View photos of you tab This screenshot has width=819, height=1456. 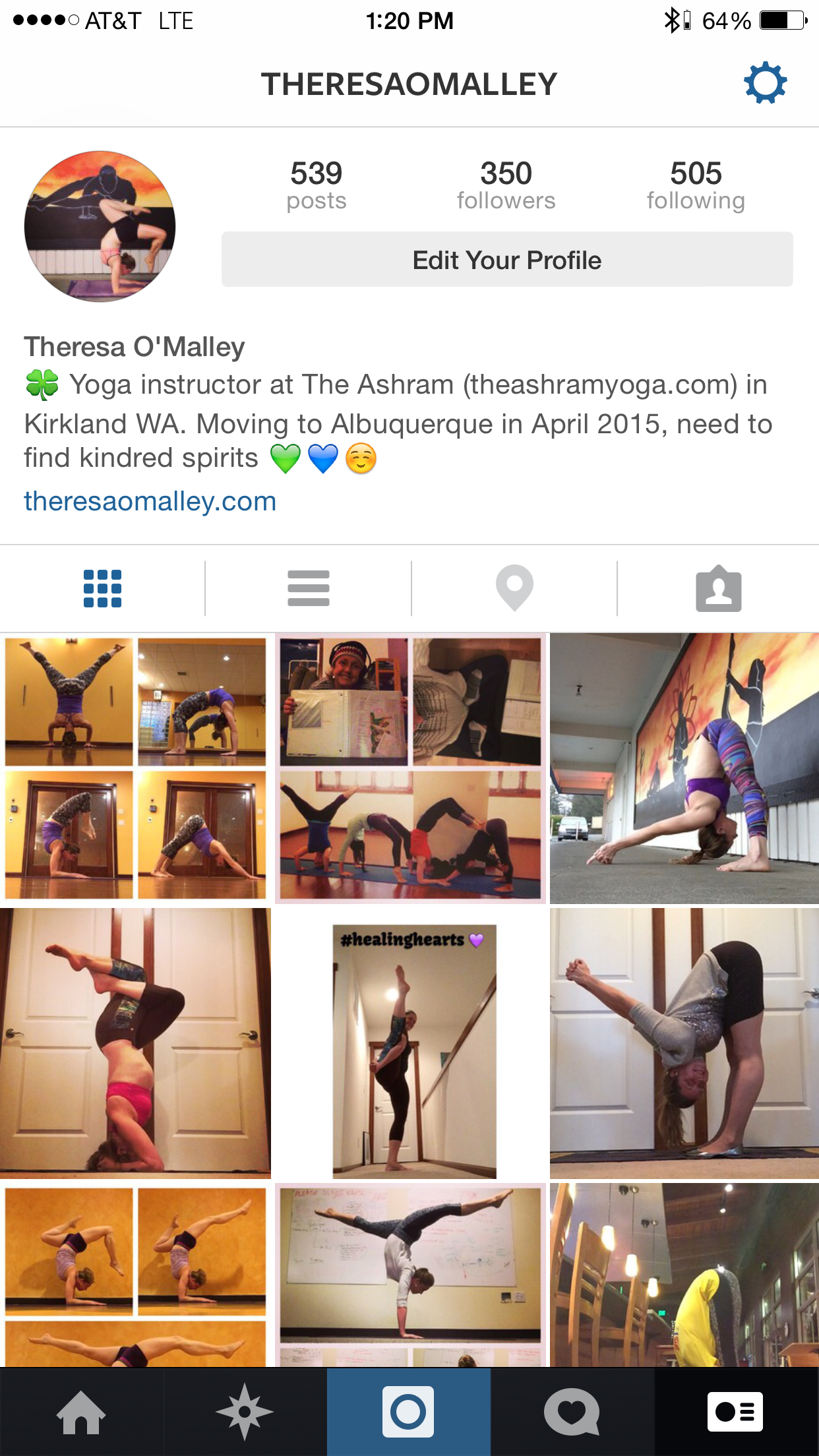[x=718, y=588]
